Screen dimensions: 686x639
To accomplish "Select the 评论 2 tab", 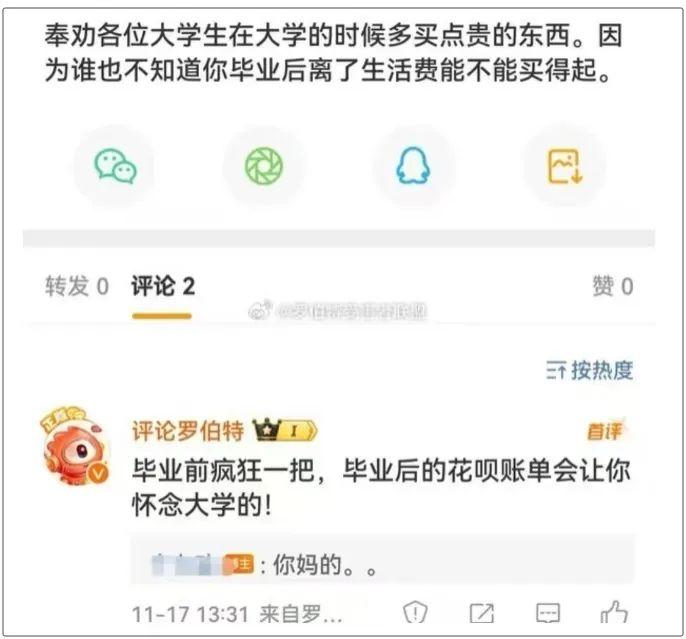I will click(162, 287).
